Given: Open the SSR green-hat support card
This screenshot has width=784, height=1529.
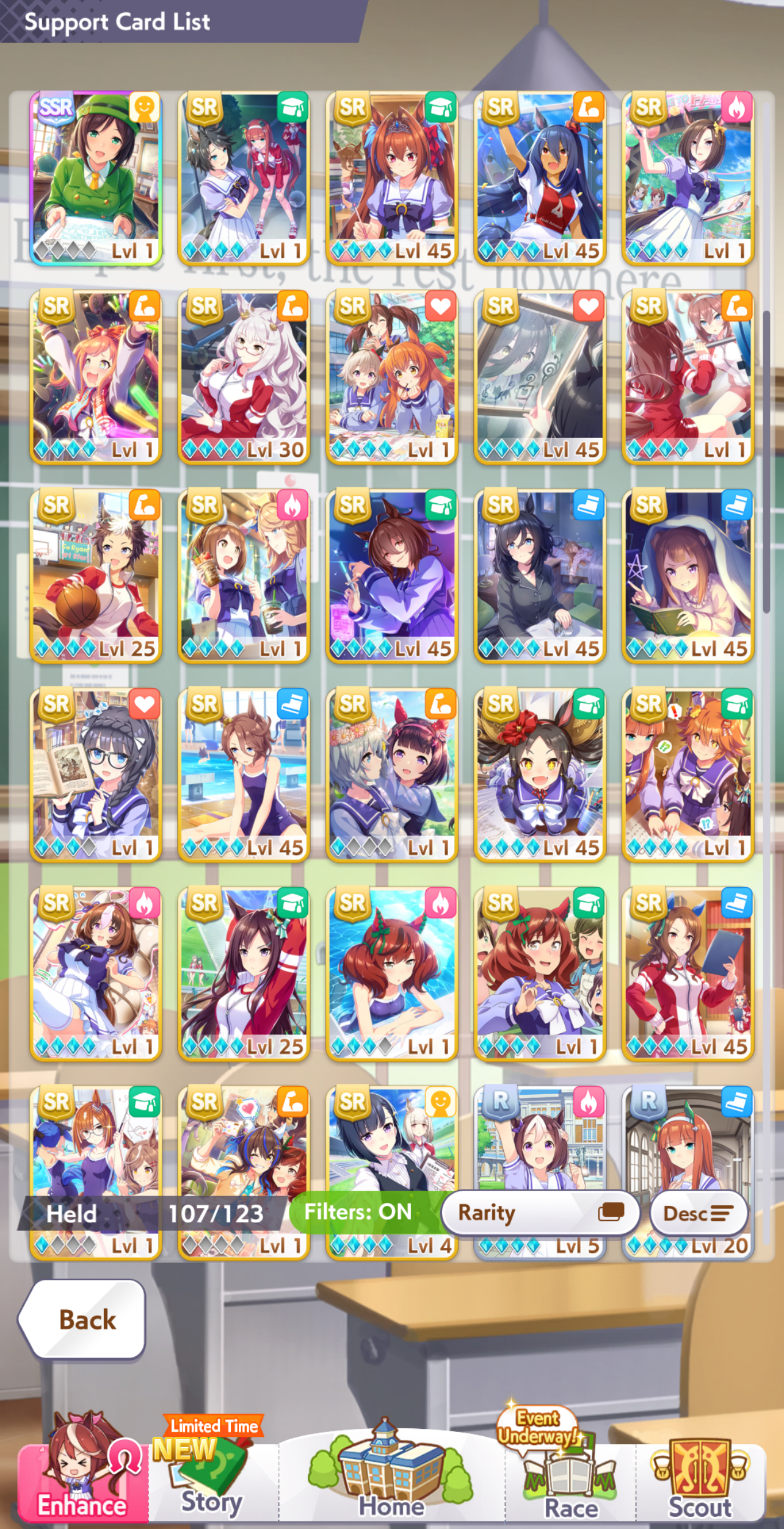Looking at the screenshot, I should (95, 177).
